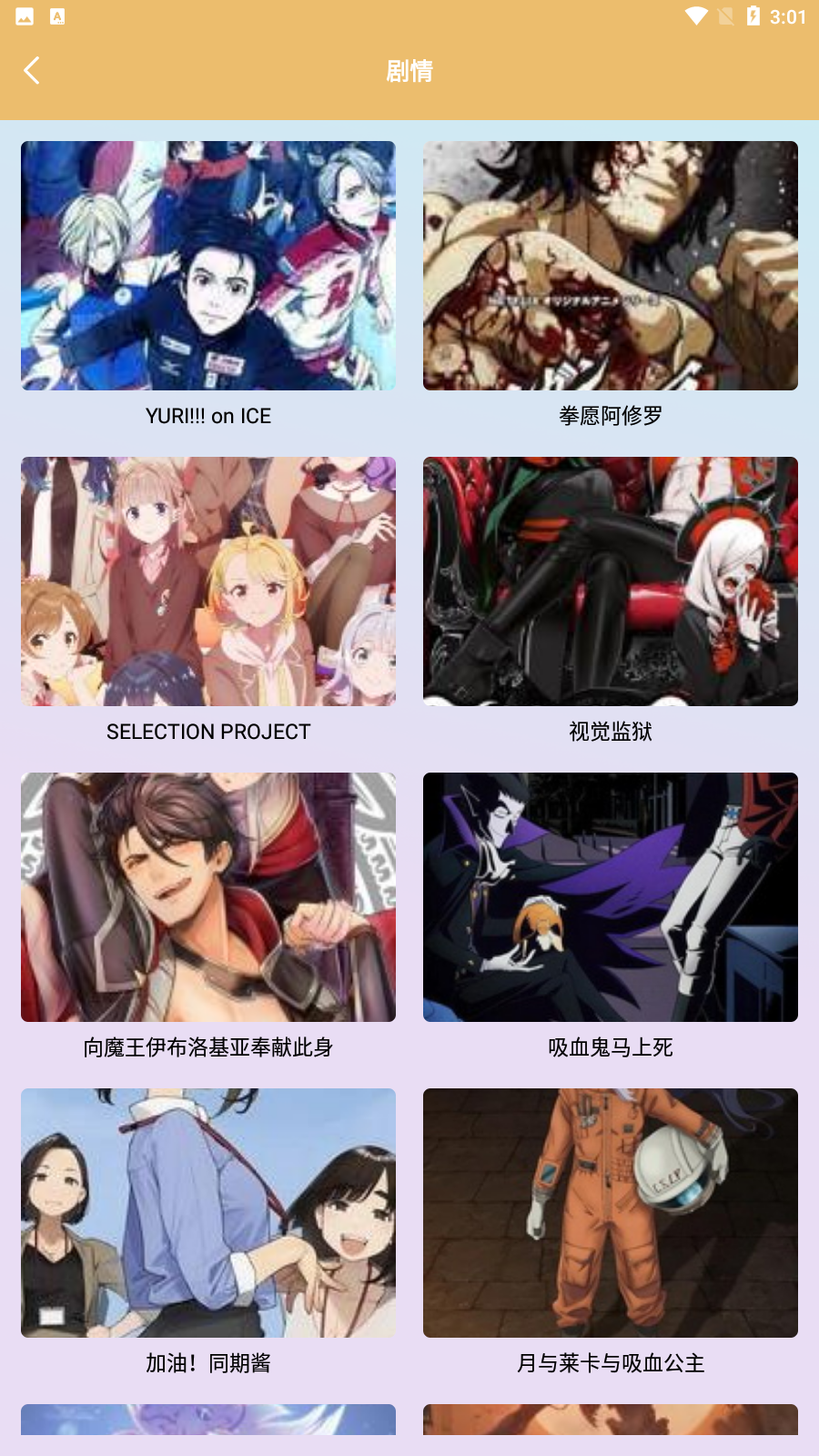Viewport: 819px width, 1456px height.
Task: Tap the 视觉监狱 title text
Action: pos(610,732)
